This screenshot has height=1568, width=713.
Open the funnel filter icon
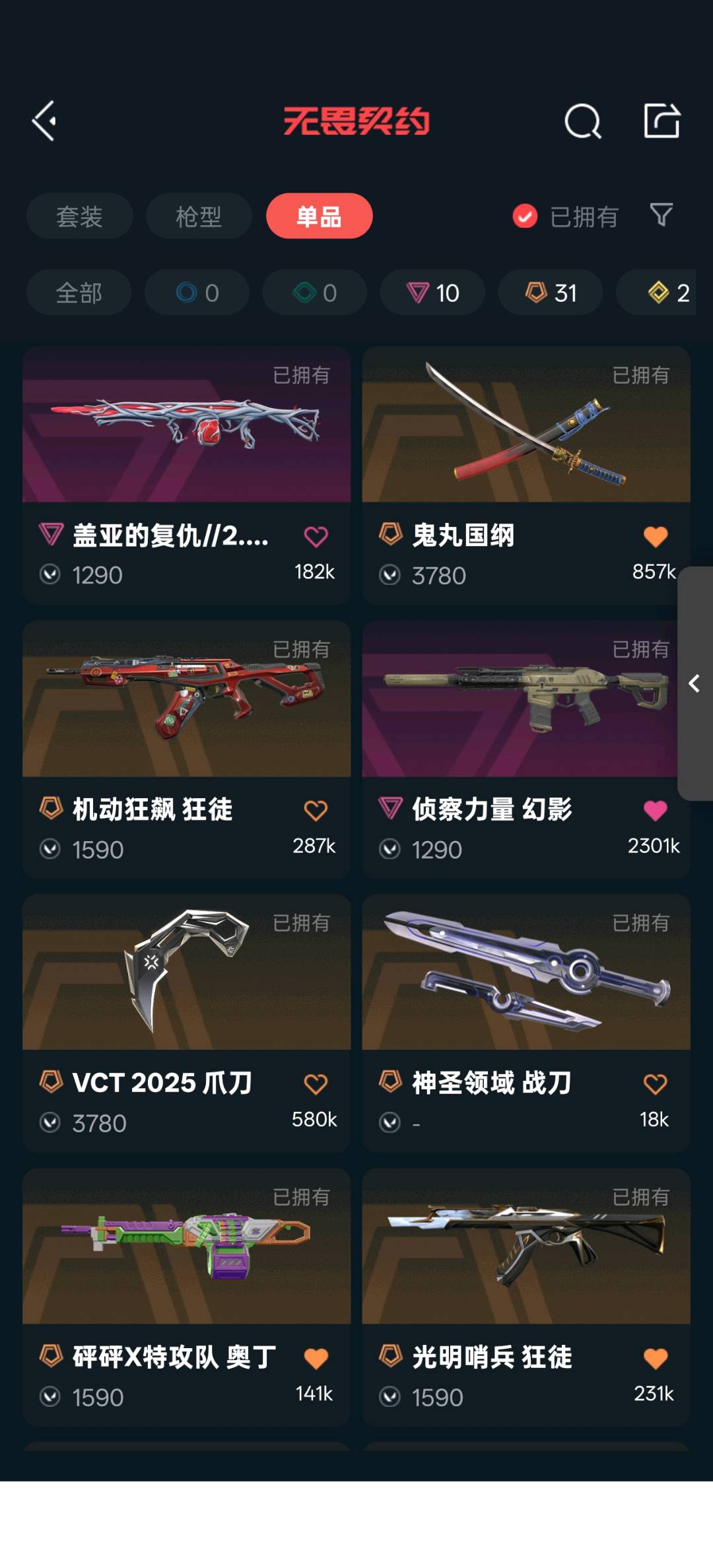click(661, 215)
